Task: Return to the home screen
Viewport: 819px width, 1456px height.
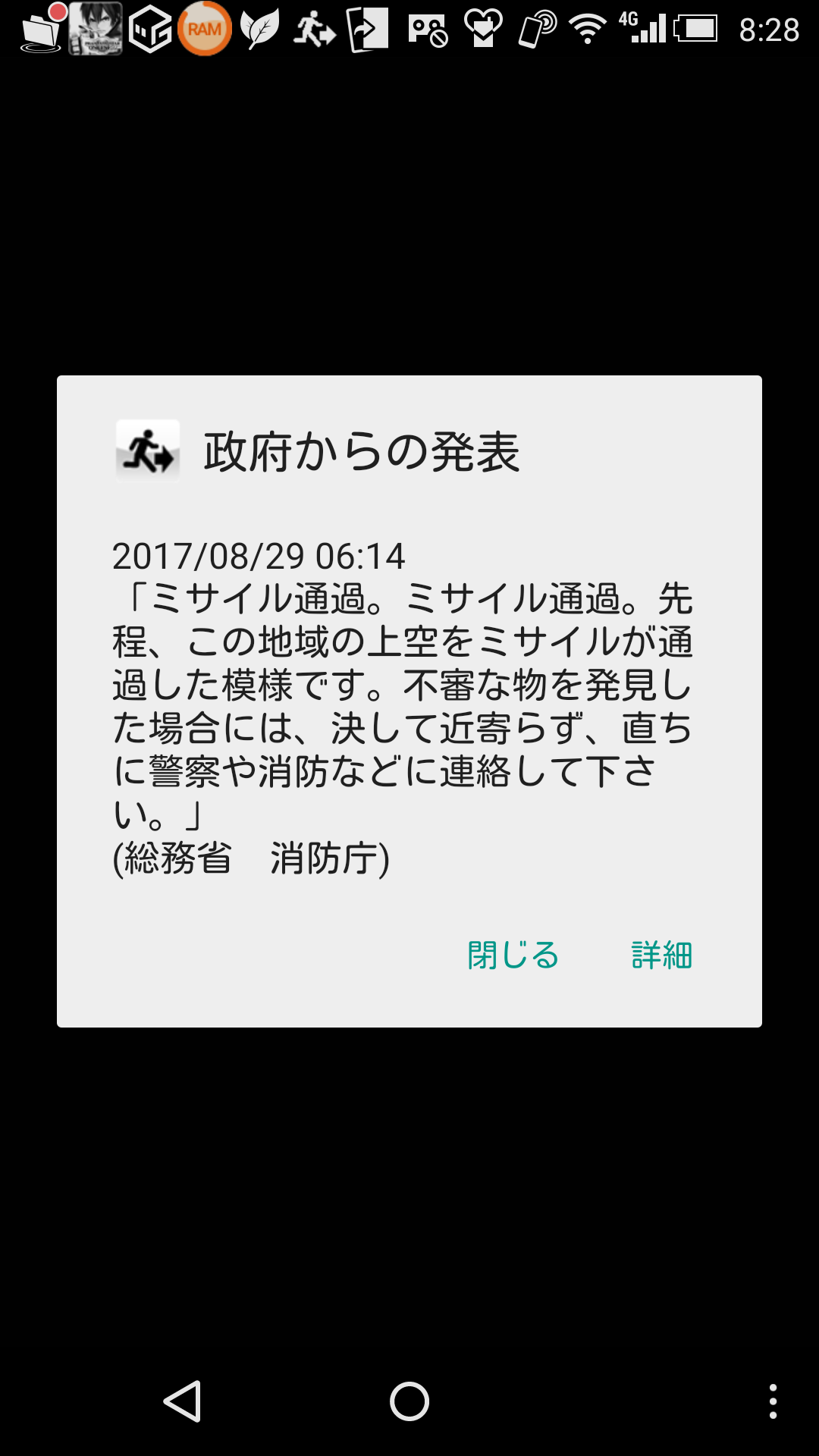Action: (409, 1401)
